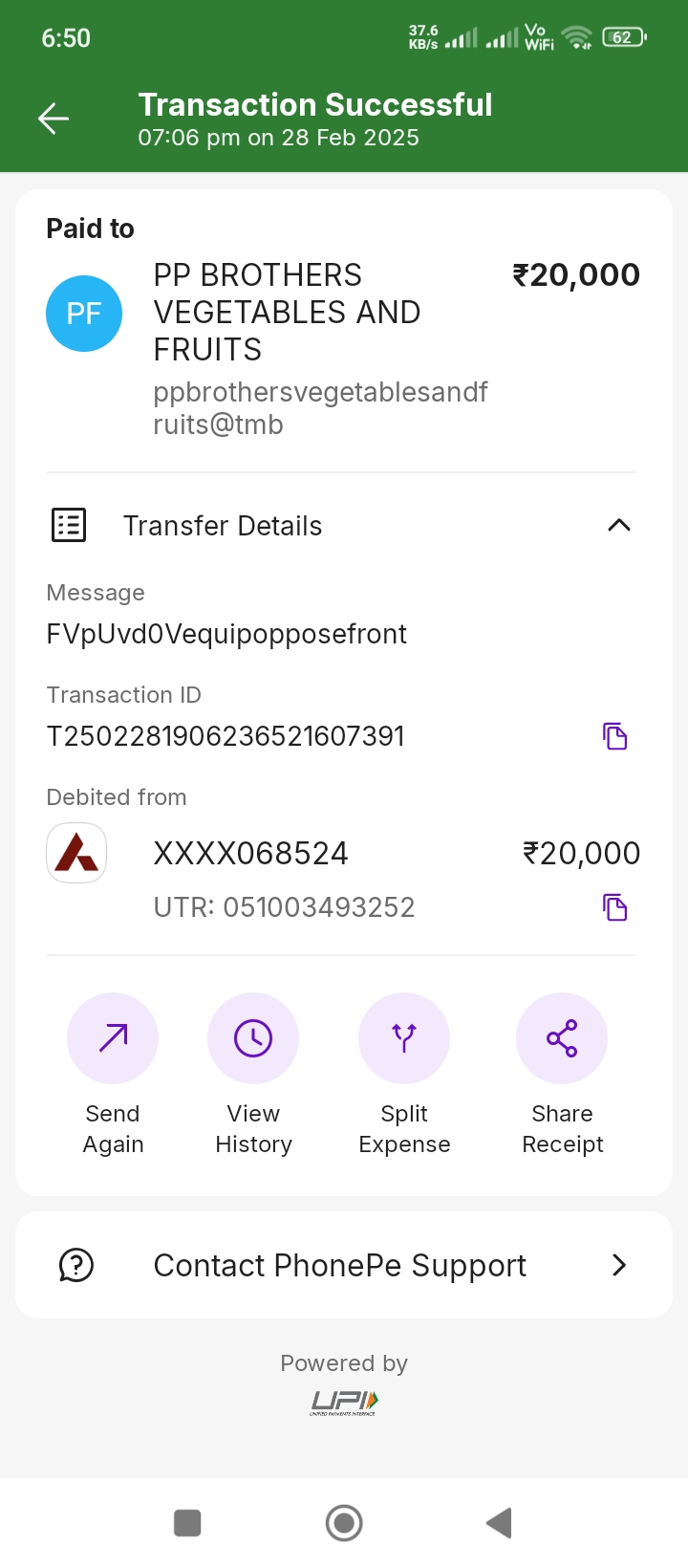Viewport: 688px width, 1568px height.
Task: Open recent apps from the navigation bar
Action: coord(187,1523)
